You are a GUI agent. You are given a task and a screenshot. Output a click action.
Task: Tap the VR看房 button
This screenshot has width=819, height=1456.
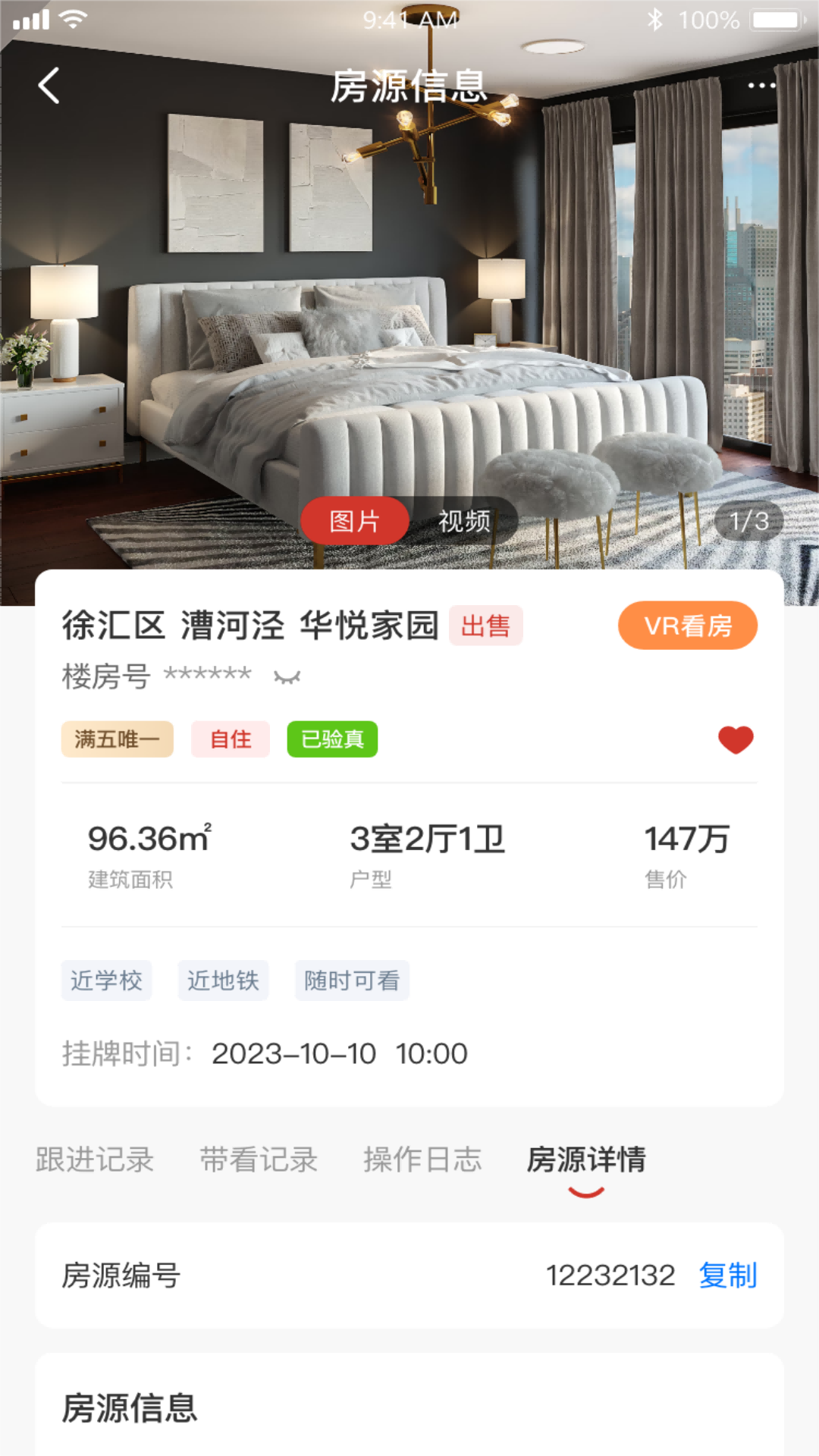(687, 626)
